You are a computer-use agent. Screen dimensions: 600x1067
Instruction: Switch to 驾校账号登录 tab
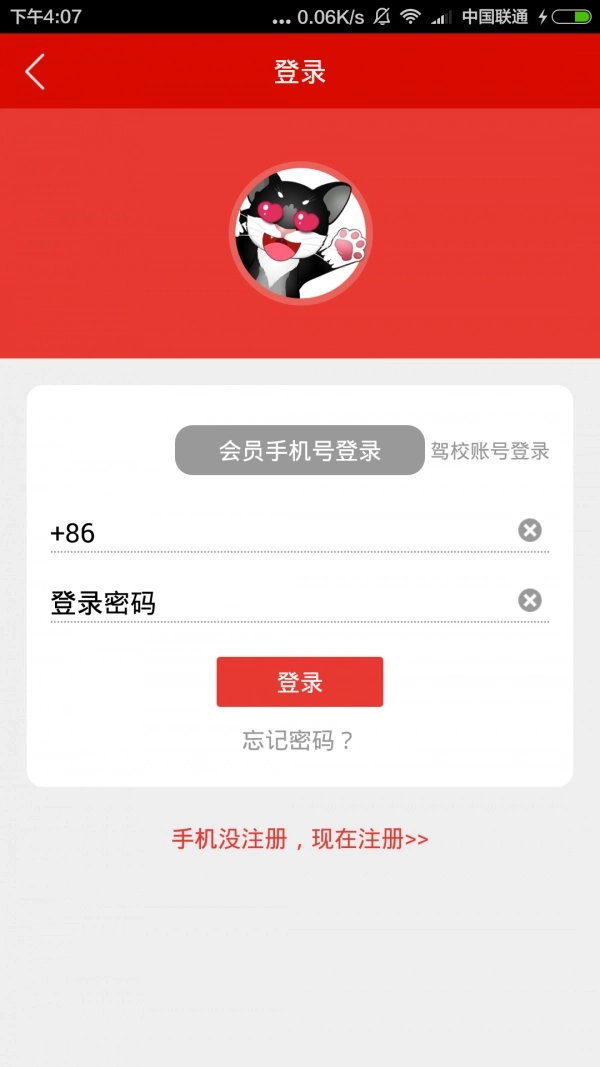click(x=490, y=451)
